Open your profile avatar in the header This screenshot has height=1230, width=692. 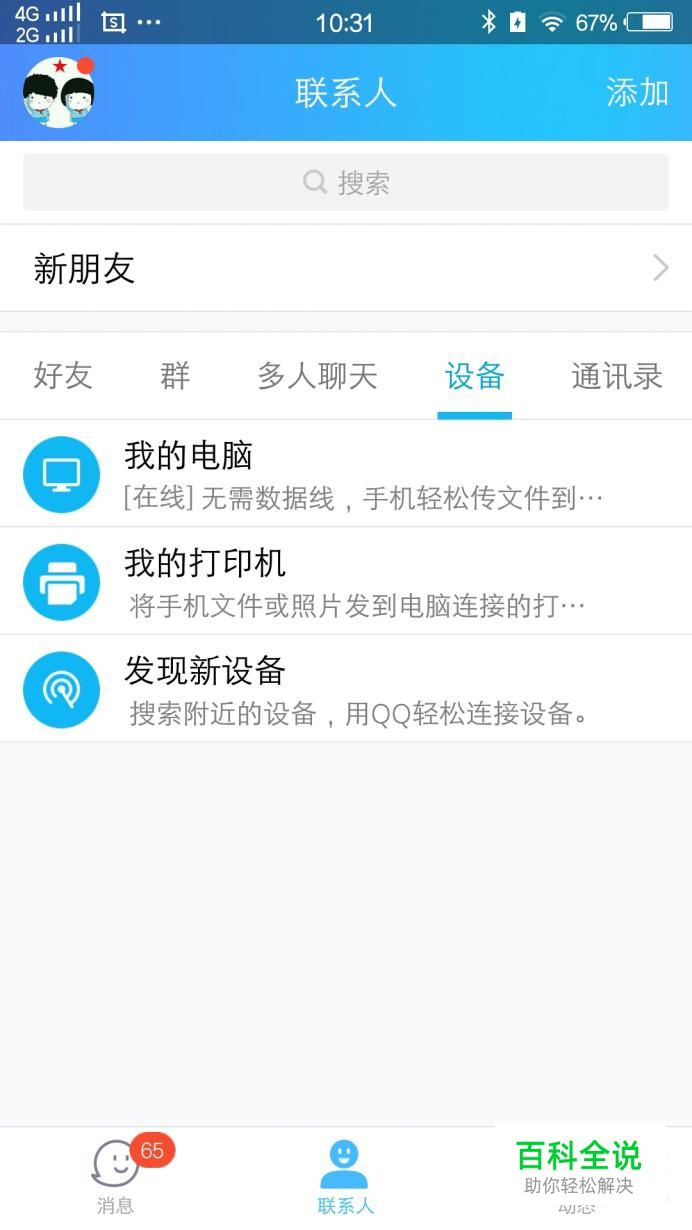click(x=58, y=92)
